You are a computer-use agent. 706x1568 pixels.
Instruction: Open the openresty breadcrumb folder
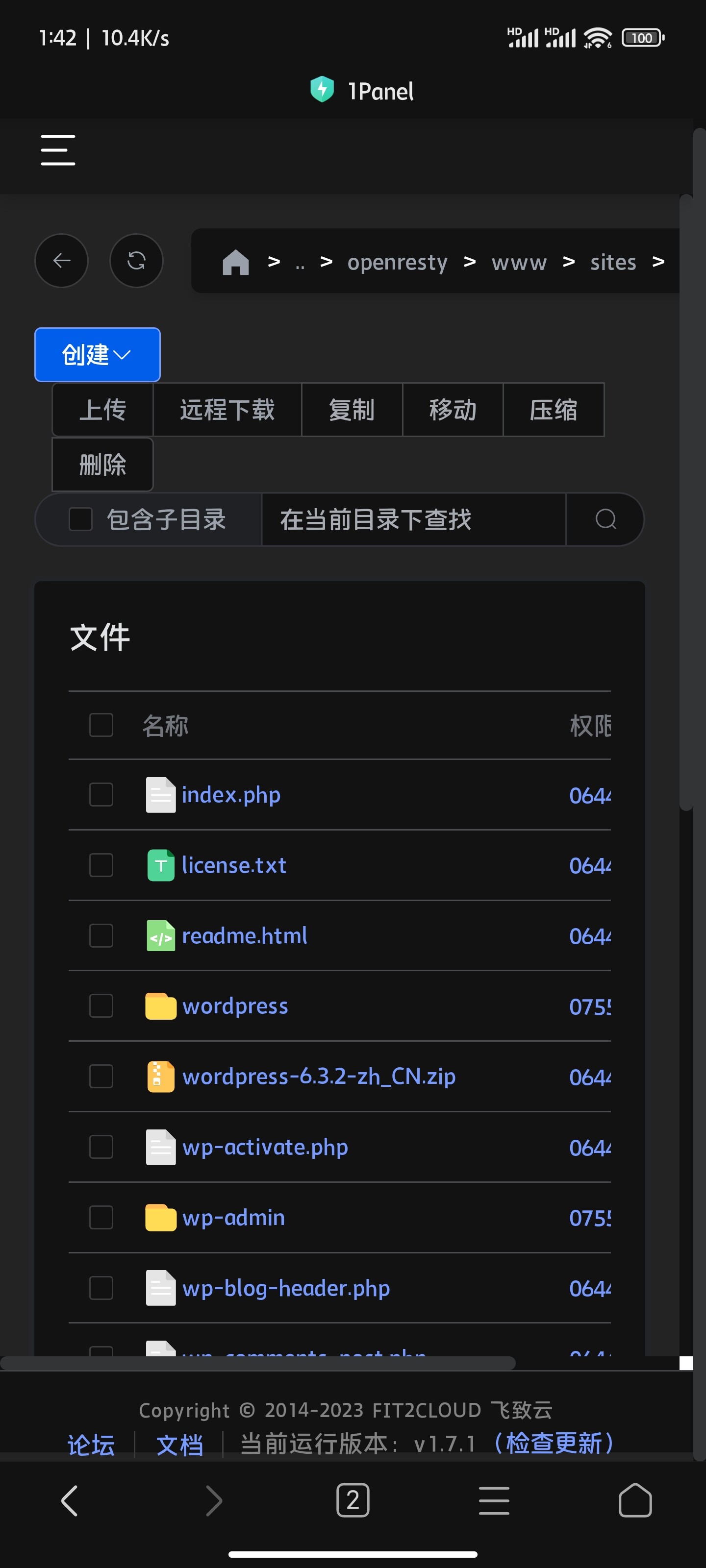pyautogui.click(x=397, y=262)
